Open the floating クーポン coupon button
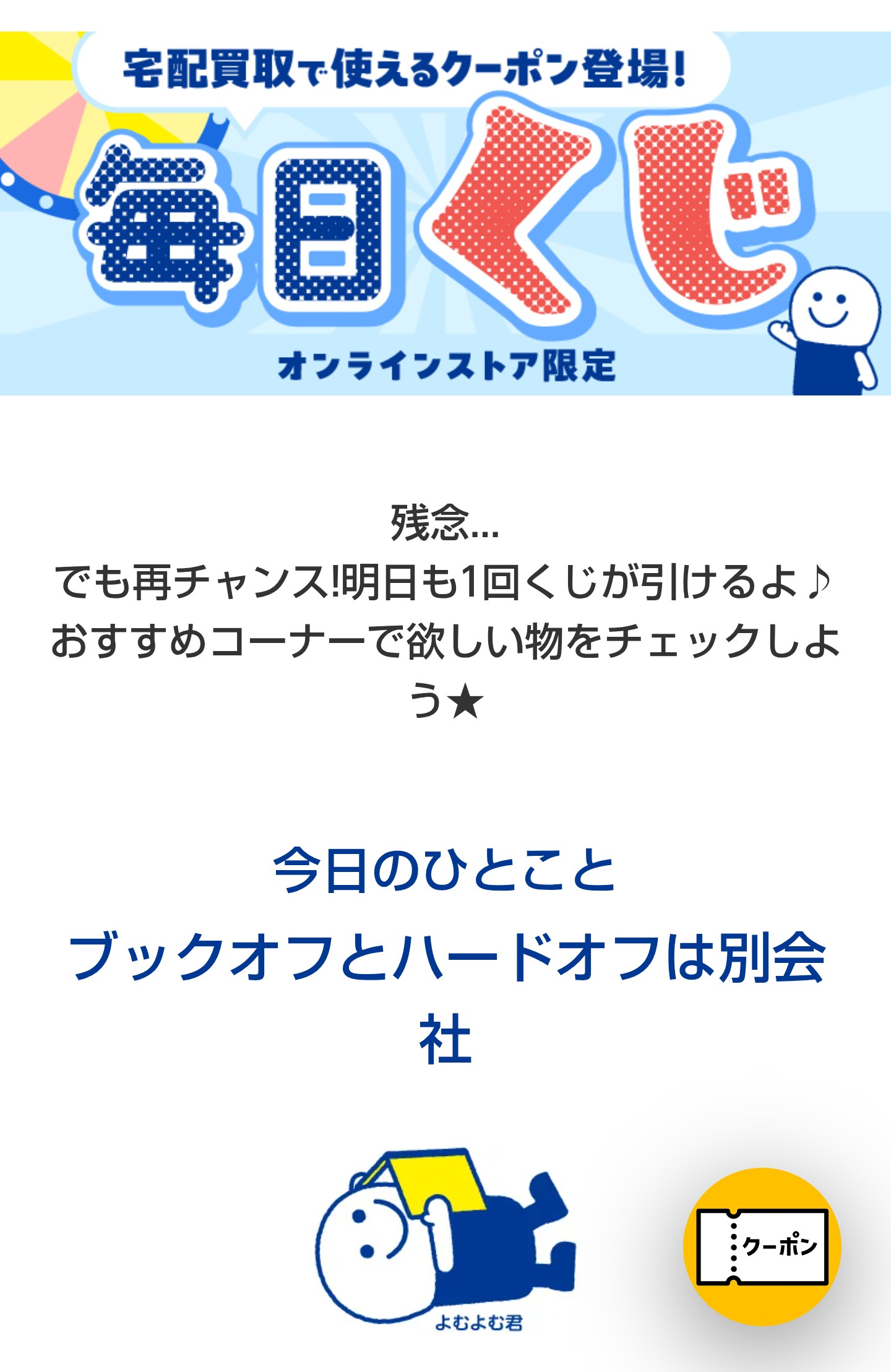Screen dimensions: 891x1372 [762, 1246]
